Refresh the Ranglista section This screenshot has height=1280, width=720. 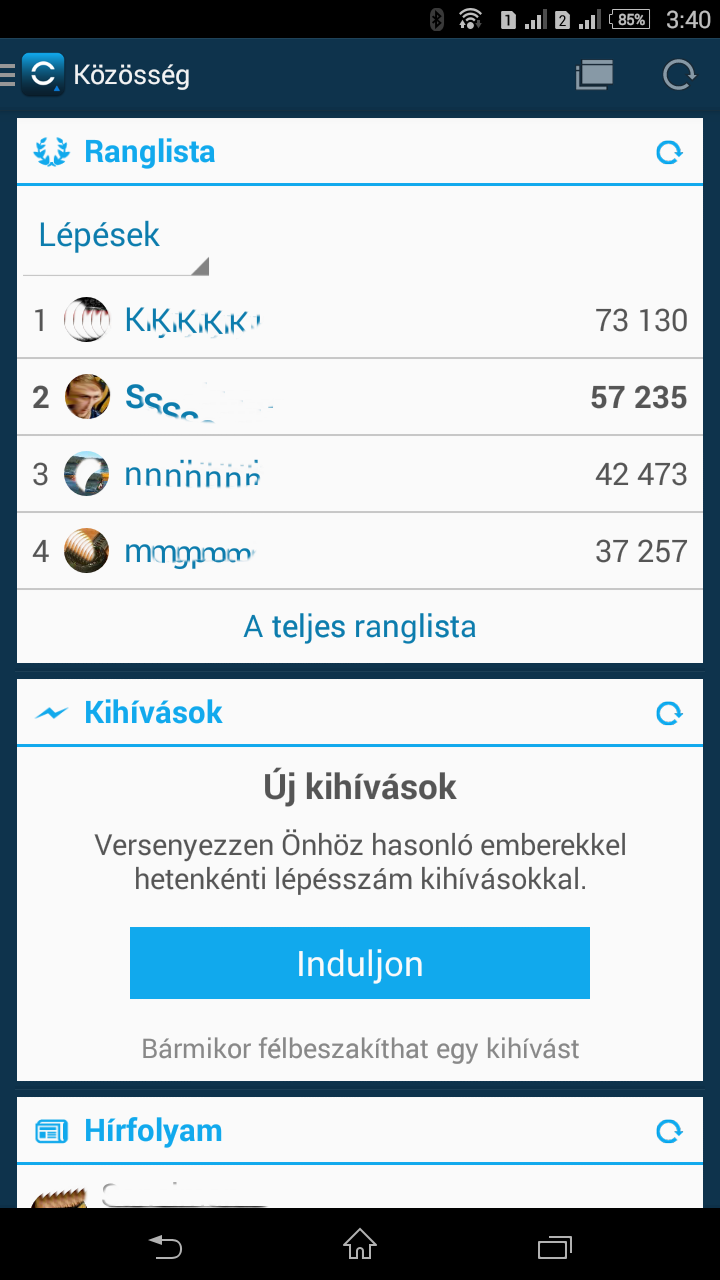pyautogui.click(x=668, y=153)
